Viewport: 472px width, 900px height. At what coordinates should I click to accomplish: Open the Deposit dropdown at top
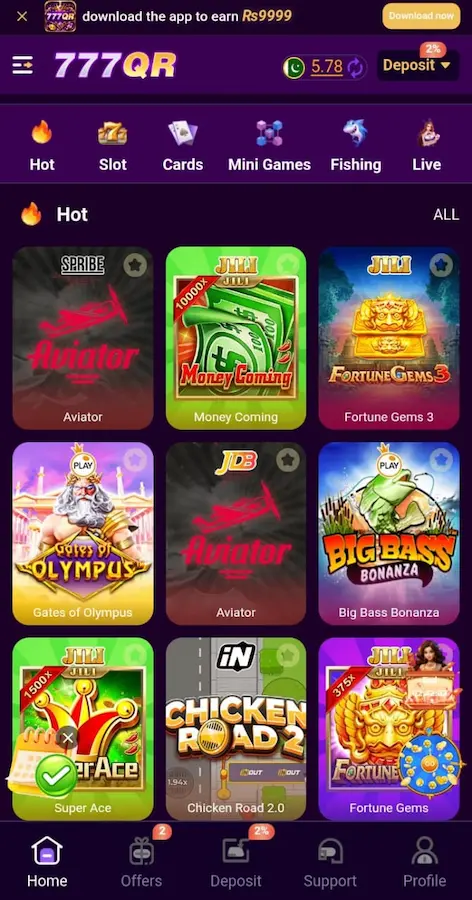click(417, 65)
